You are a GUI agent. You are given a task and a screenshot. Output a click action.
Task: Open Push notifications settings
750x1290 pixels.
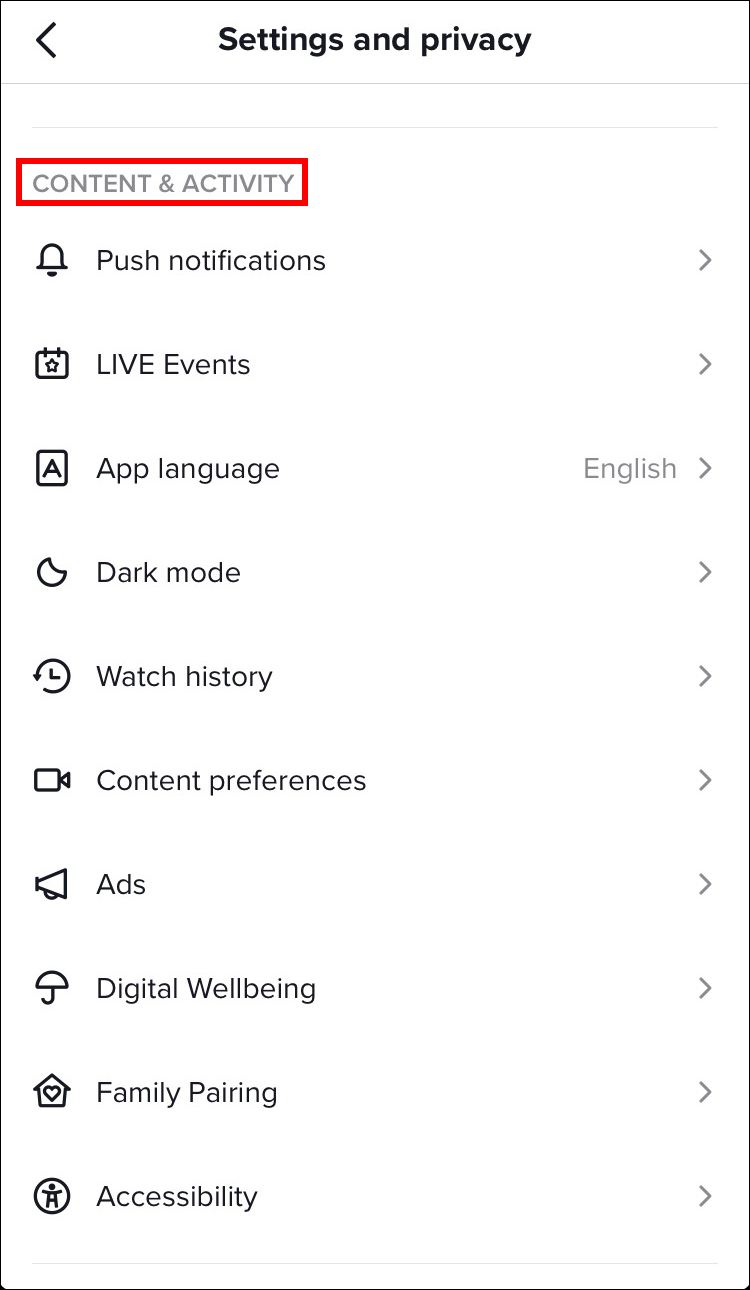pos(211,261)
